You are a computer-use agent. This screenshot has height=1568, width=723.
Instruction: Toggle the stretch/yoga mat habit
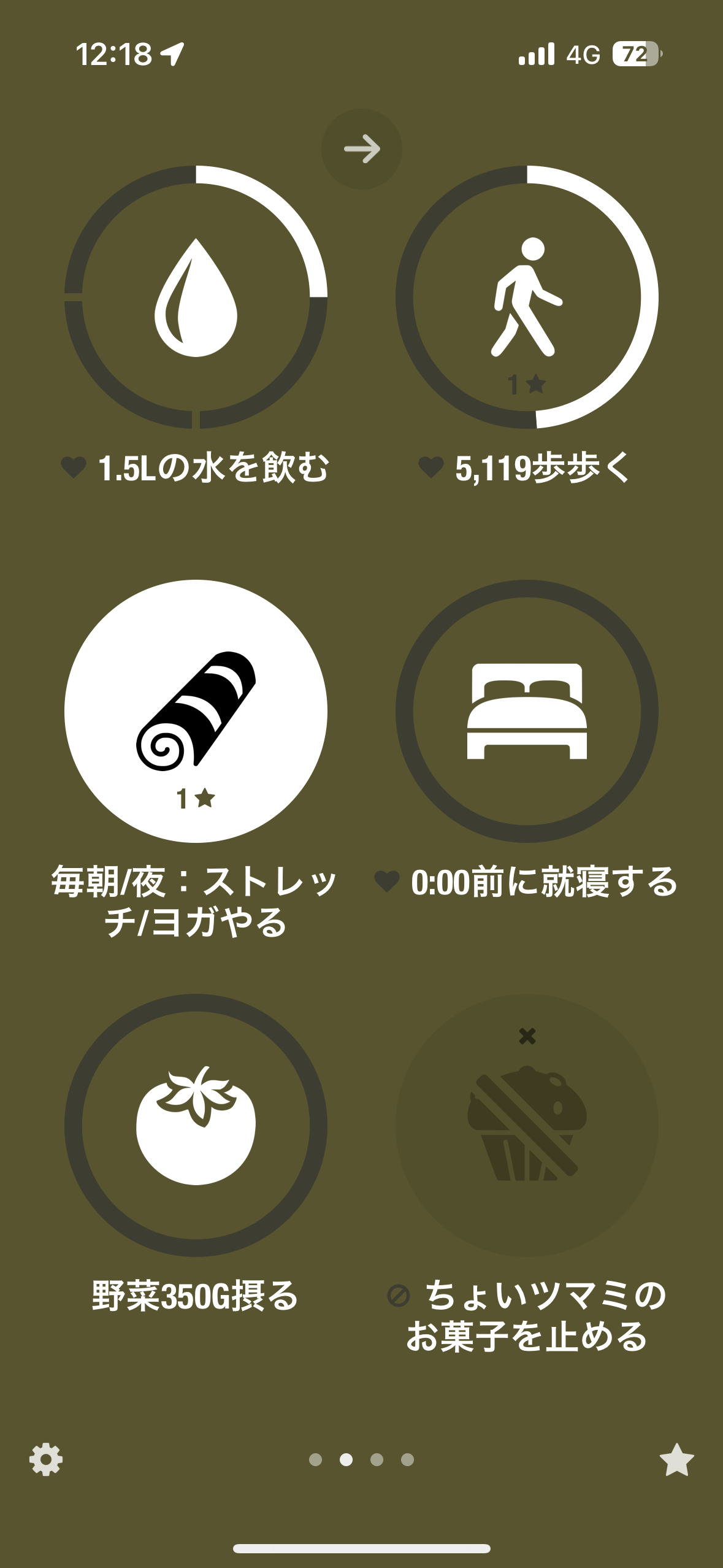(196, 711)
